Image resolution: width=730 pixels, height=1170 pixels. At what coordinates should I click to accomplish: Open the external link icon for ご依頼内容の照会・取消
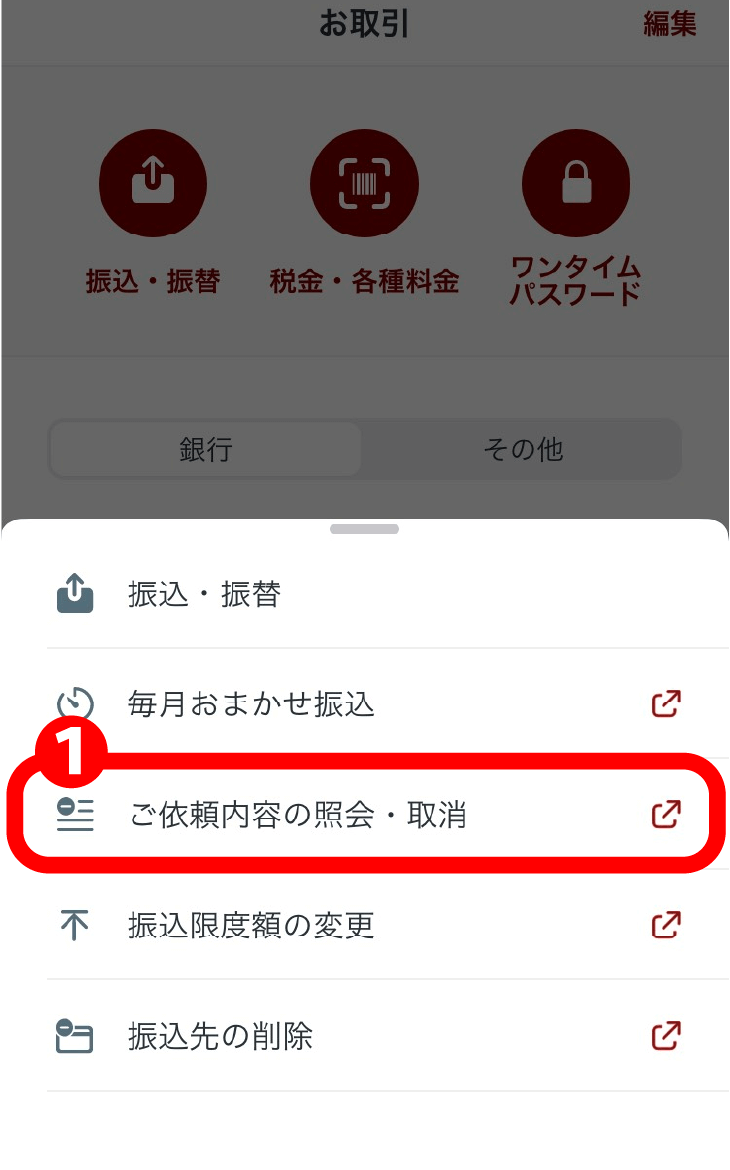click(668, 813)
